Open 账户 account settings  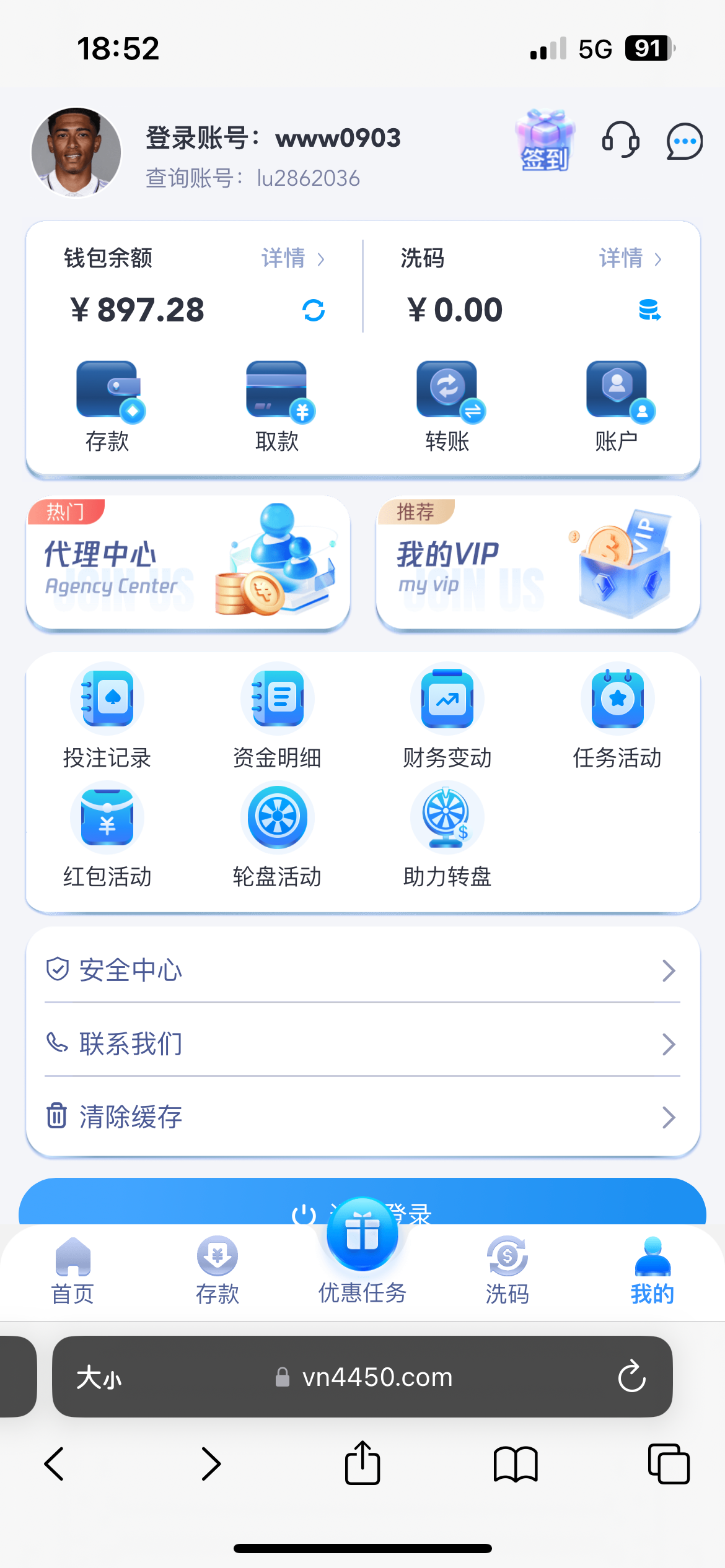tap(617, 406)
